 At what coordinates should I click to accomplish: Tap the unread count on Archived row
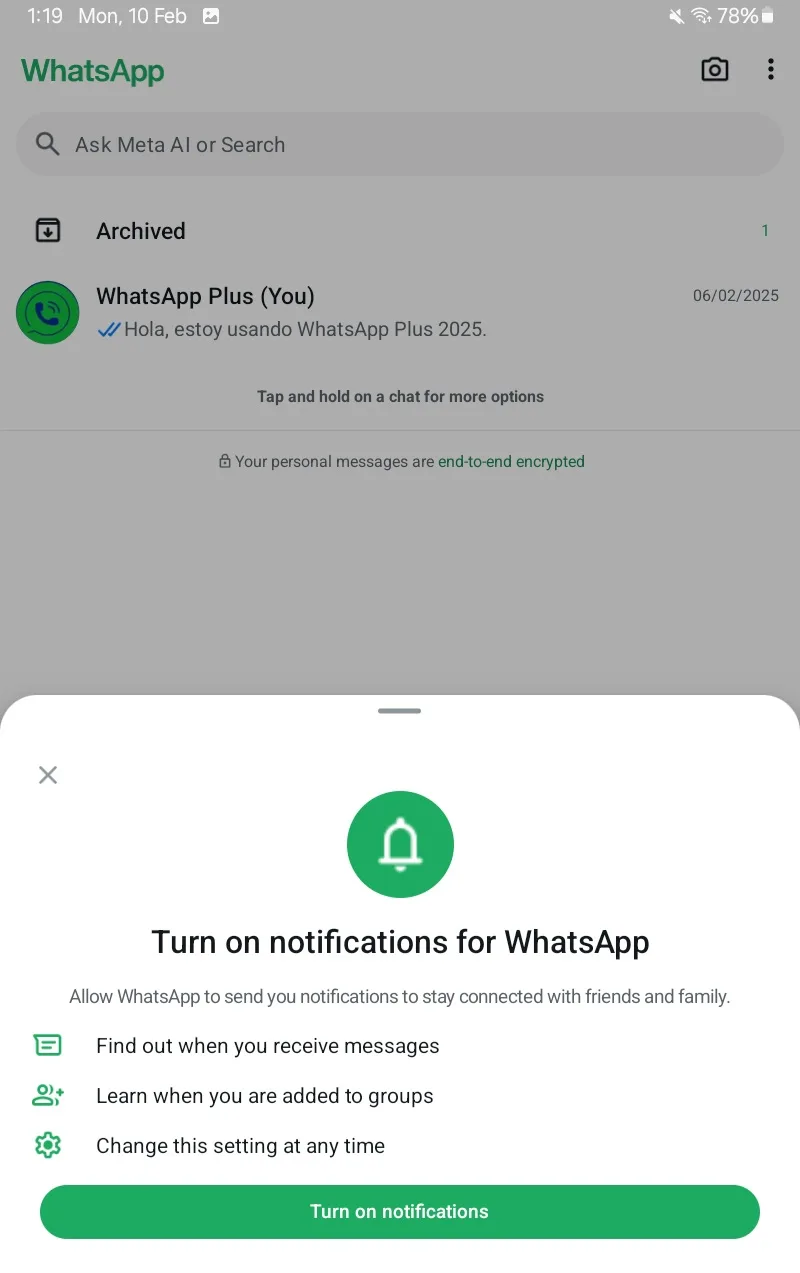pos(765,230)
